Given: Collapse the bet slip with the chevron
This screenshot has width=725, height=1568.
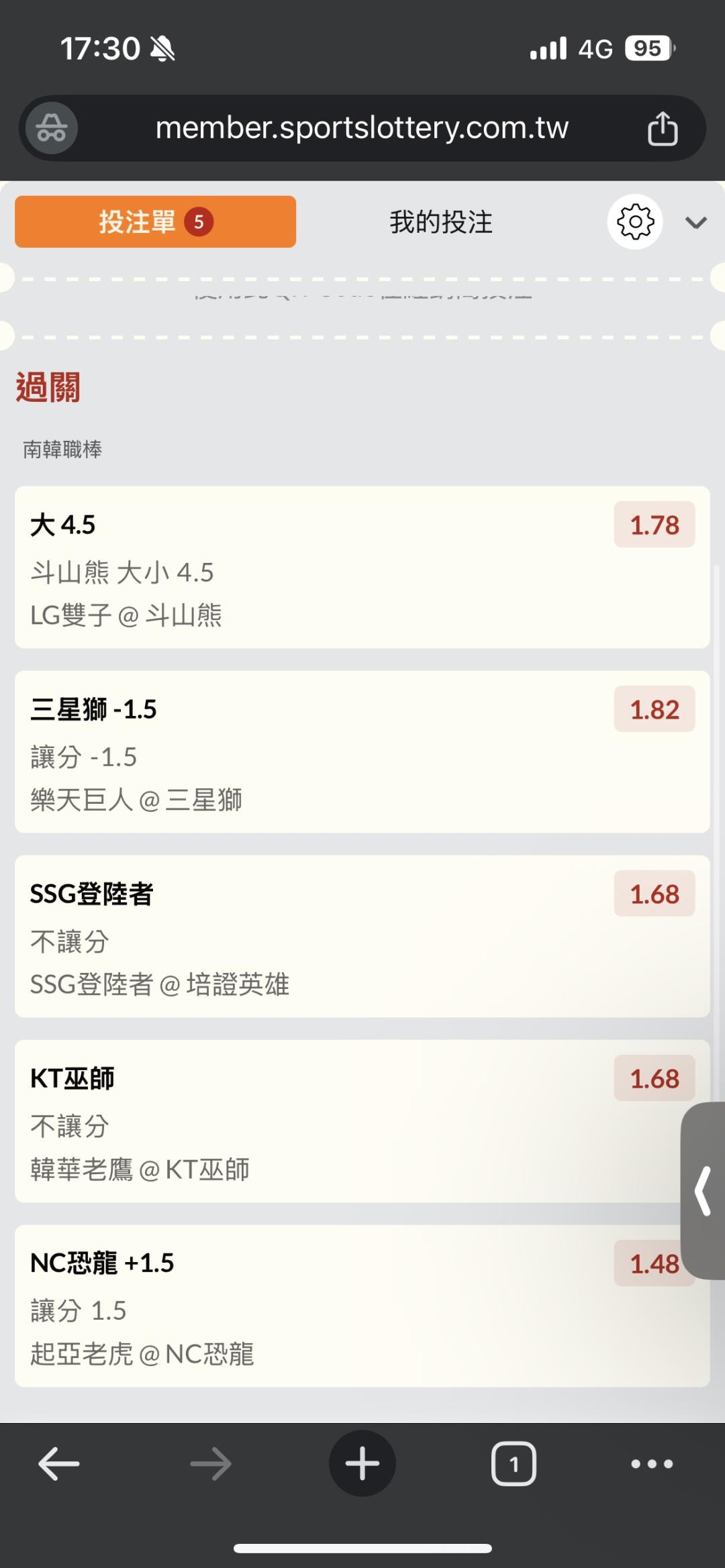Looking at the screenshot, I should [x=696, y=223].
